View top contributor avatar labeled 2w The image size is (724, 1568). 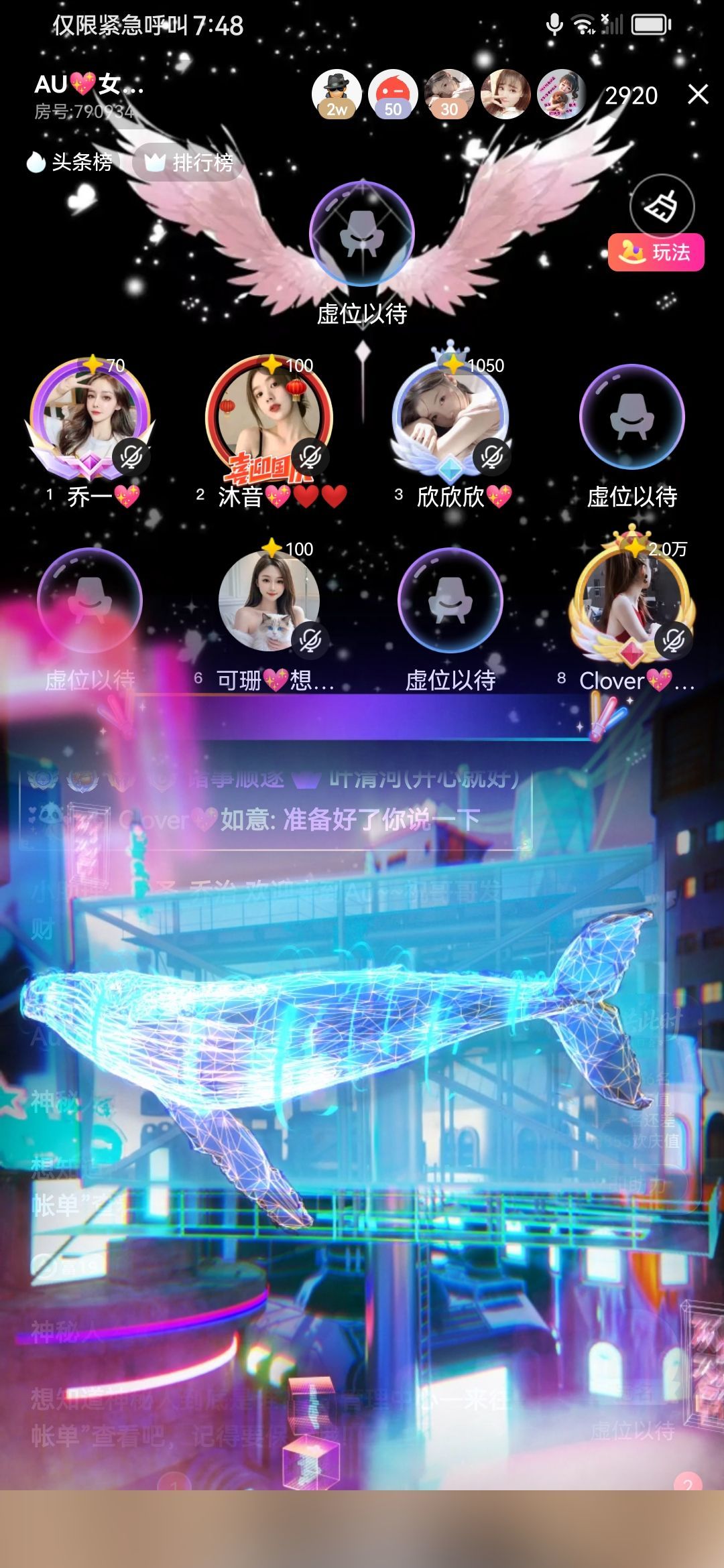point(337,94)
